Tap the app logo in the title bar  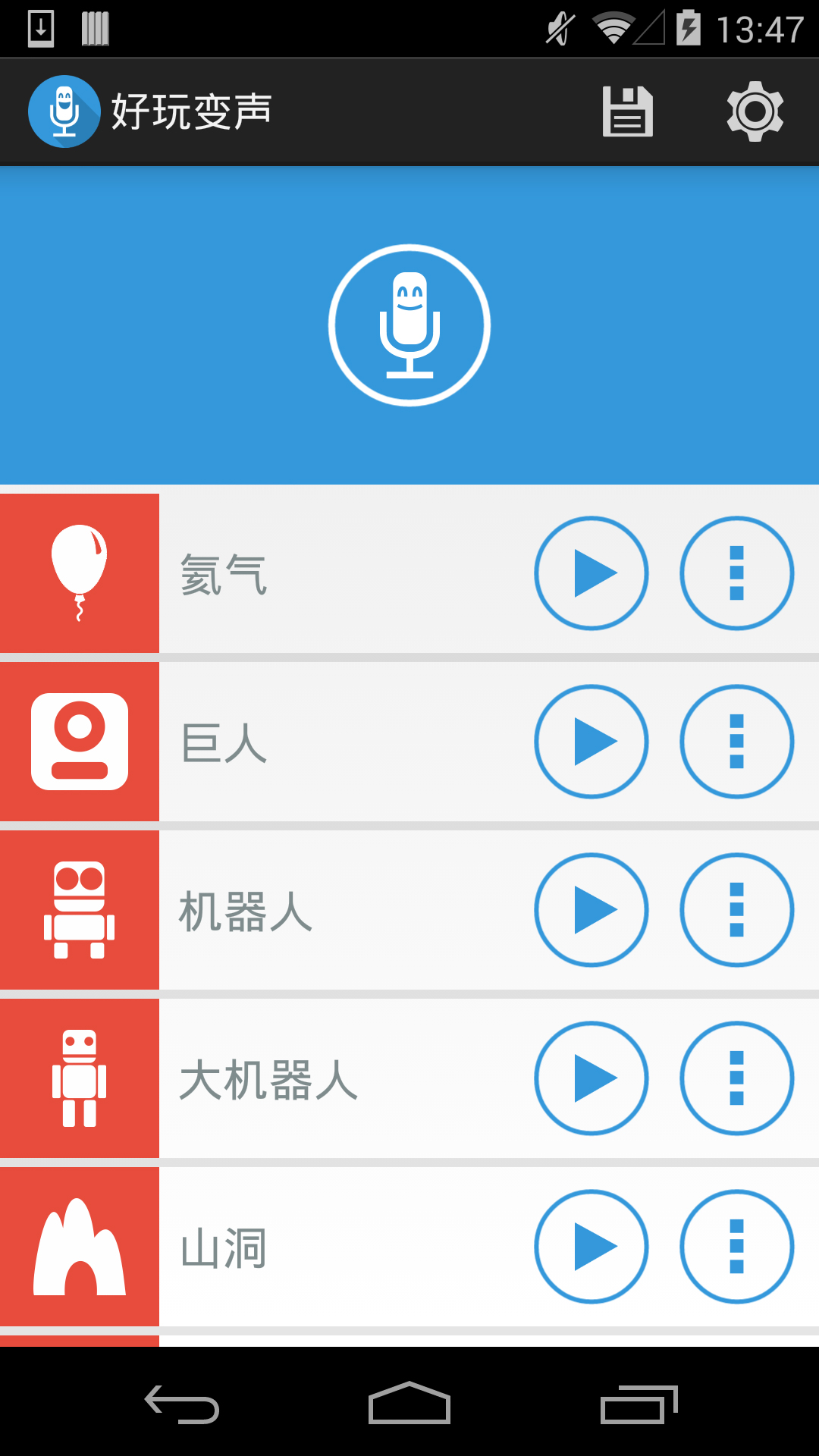click(x=64, y=111)
